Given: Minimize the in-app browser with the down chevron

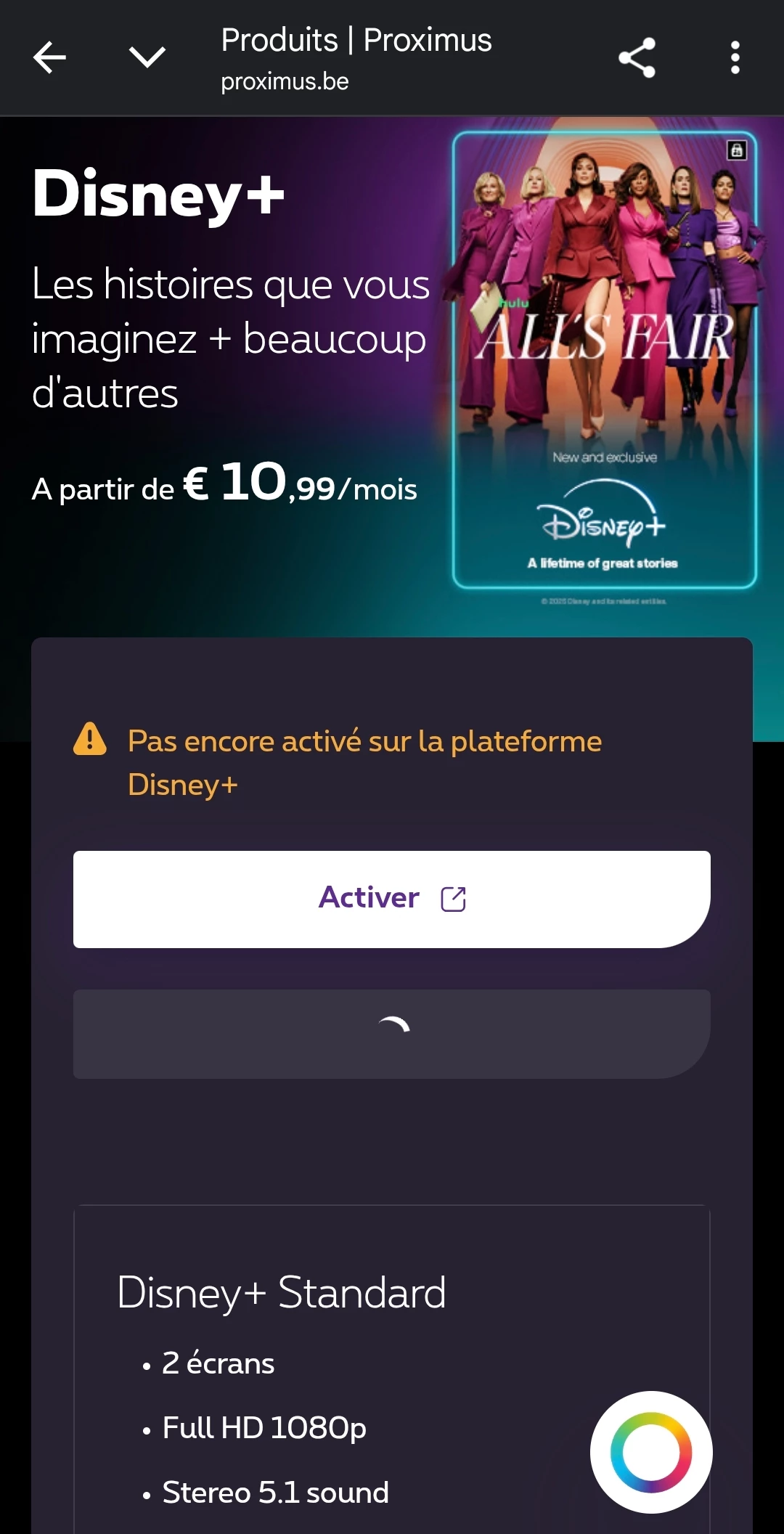Looking at the screenshot, I should (x=147, y=57).
